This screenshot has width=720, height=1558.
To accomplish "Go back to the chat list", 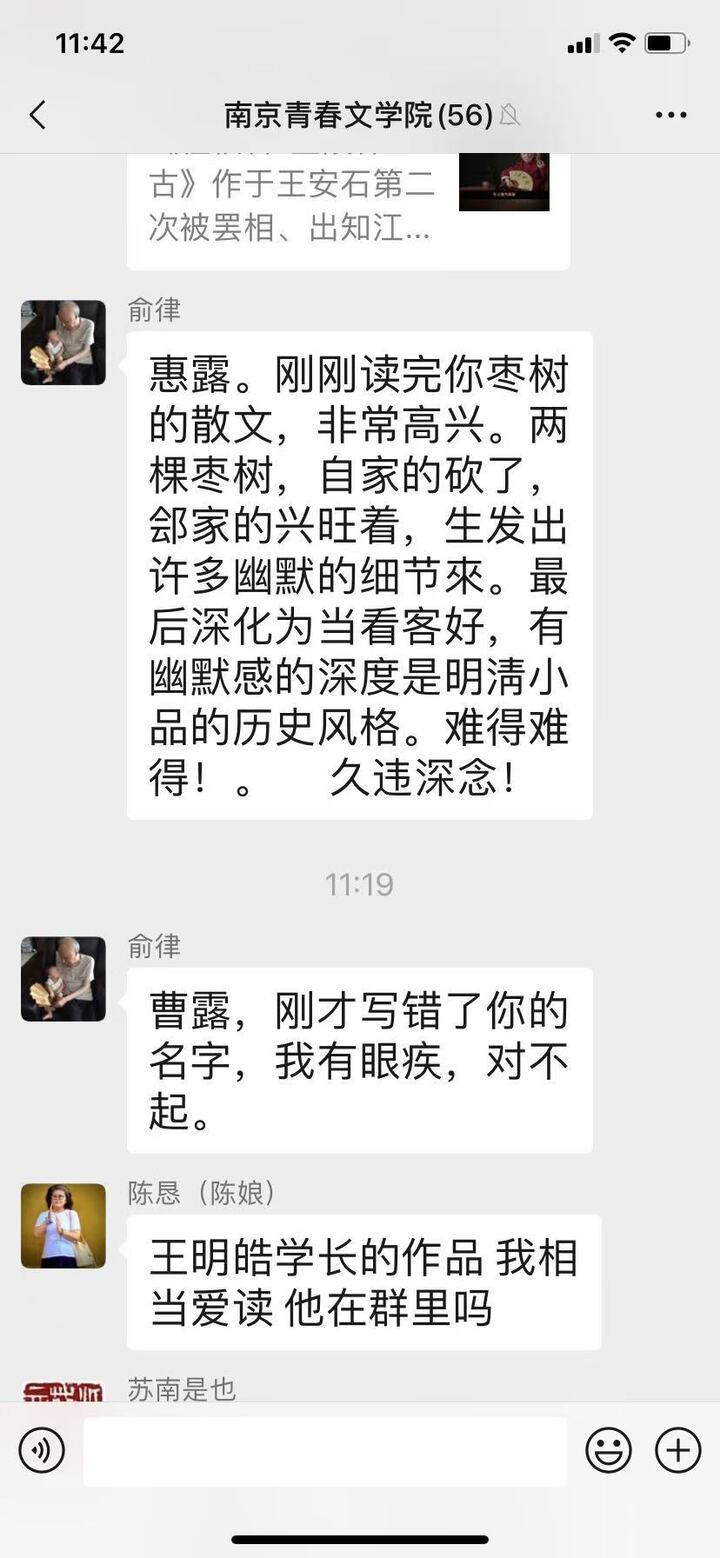I will 38,116.
